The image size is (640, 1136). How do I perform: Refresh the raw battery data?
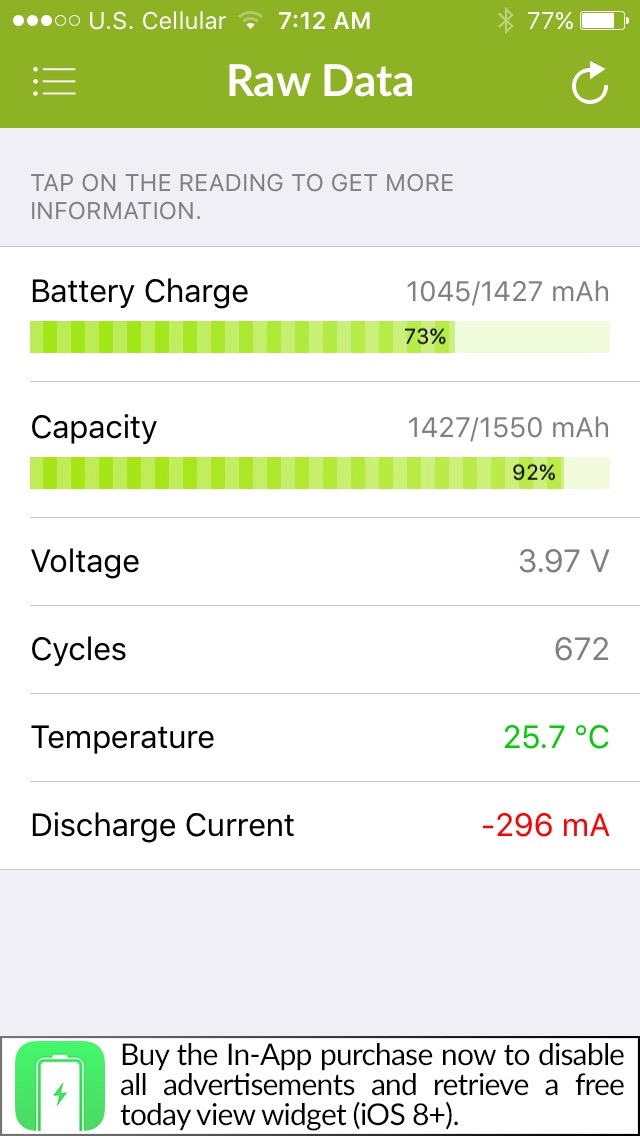click(589, 83)
